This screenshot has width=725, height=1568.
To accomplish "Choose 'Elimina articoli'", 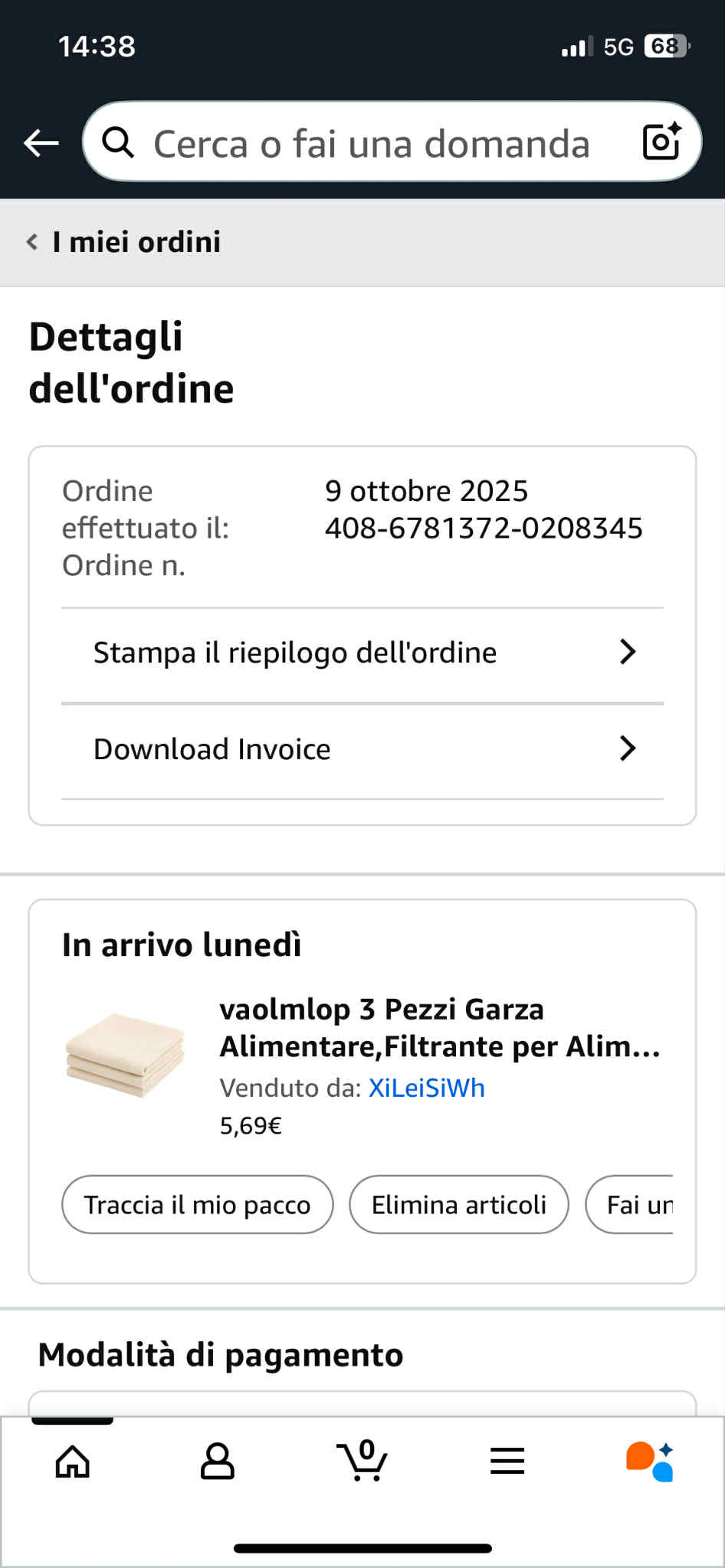I will point(458,1205).
